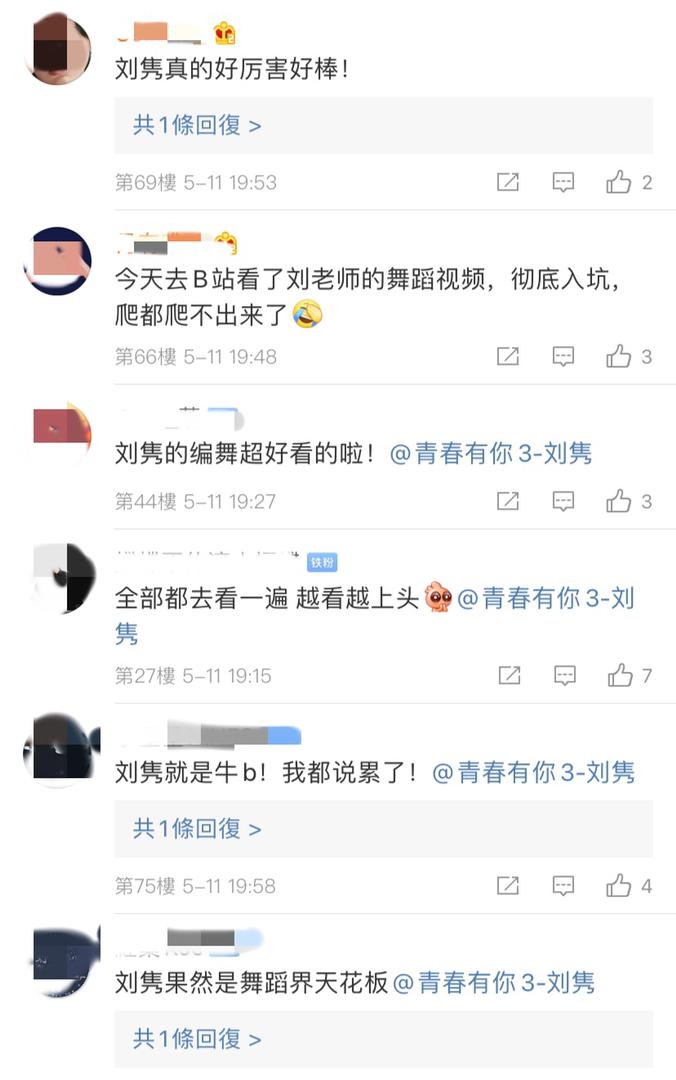The height and width of the screenshot is (1080, 676).
Task: Repost the comment on floor 第69樓
Action: pos(508,182)
